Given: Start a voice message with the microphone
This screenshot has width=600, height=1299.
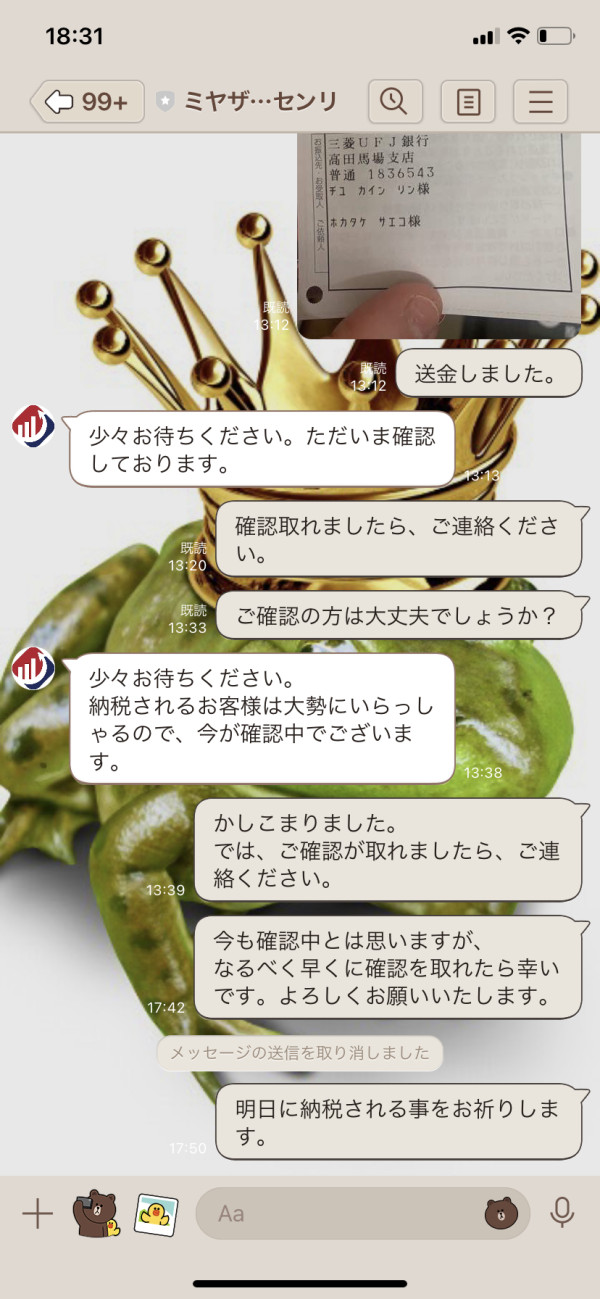Looking at the screenshot, I should 562,1214.
